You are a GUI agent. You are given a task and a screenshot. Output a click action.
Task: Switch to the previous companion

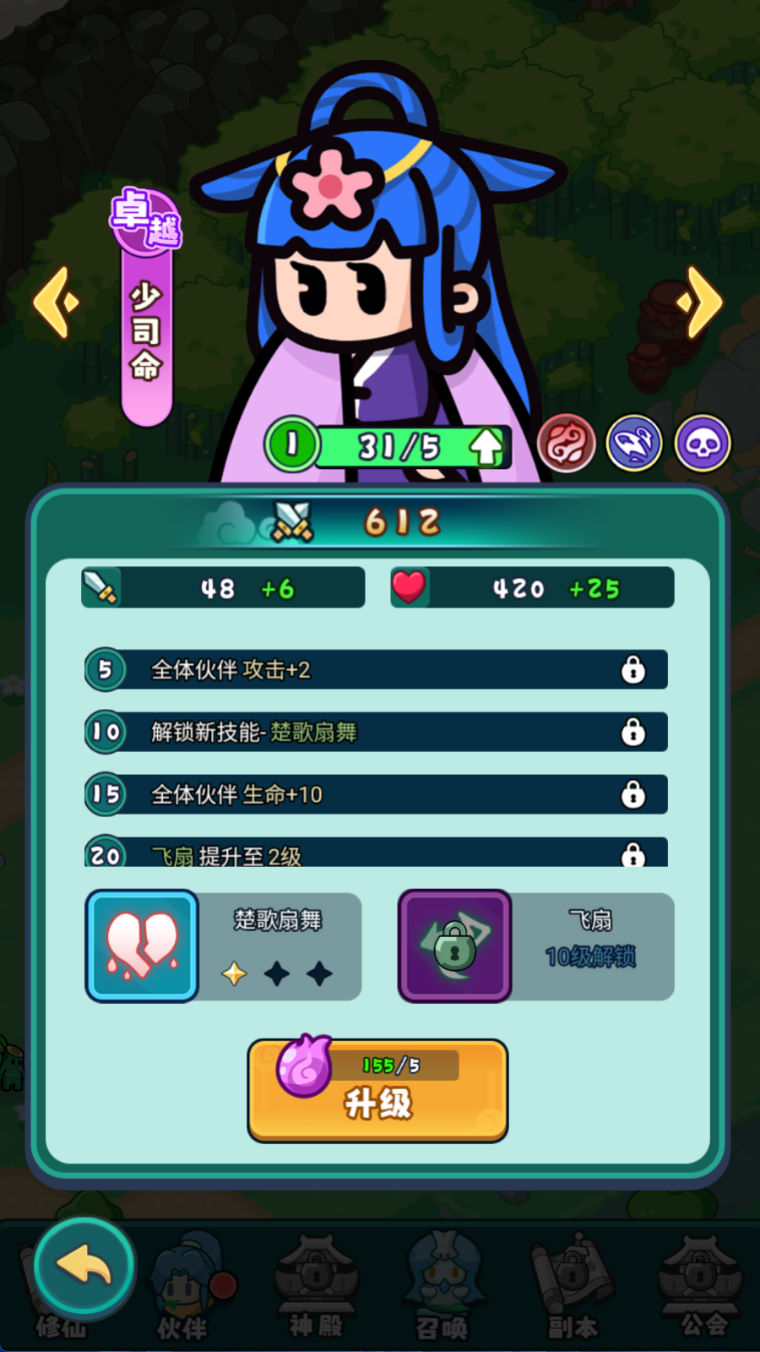pos(55,301)
